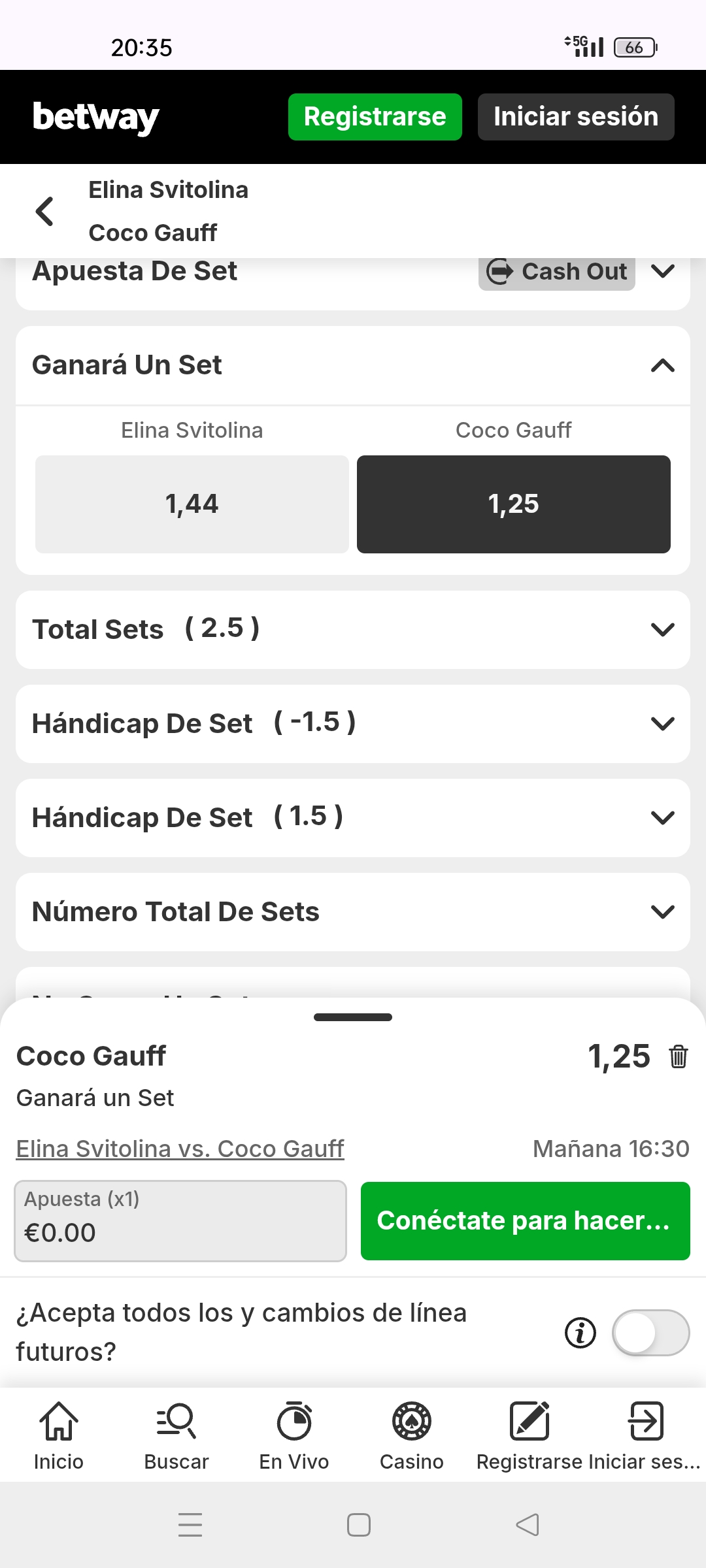The width and height of the screenshot is (706, 1568).
Task: Expand Número Total De Sets
Action: 662,912
